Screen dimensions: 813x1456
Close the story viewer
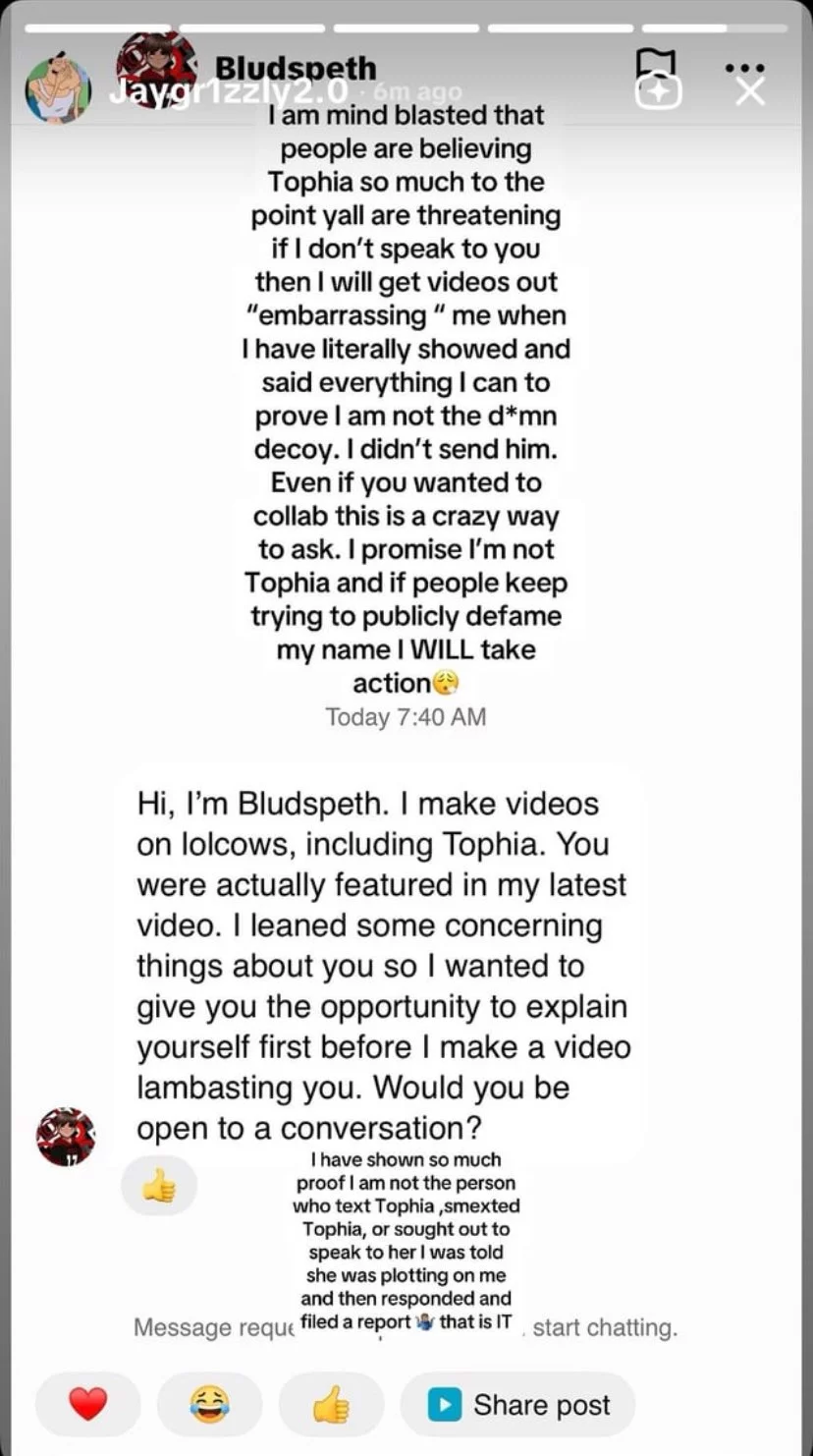click(x=750, y=91)
